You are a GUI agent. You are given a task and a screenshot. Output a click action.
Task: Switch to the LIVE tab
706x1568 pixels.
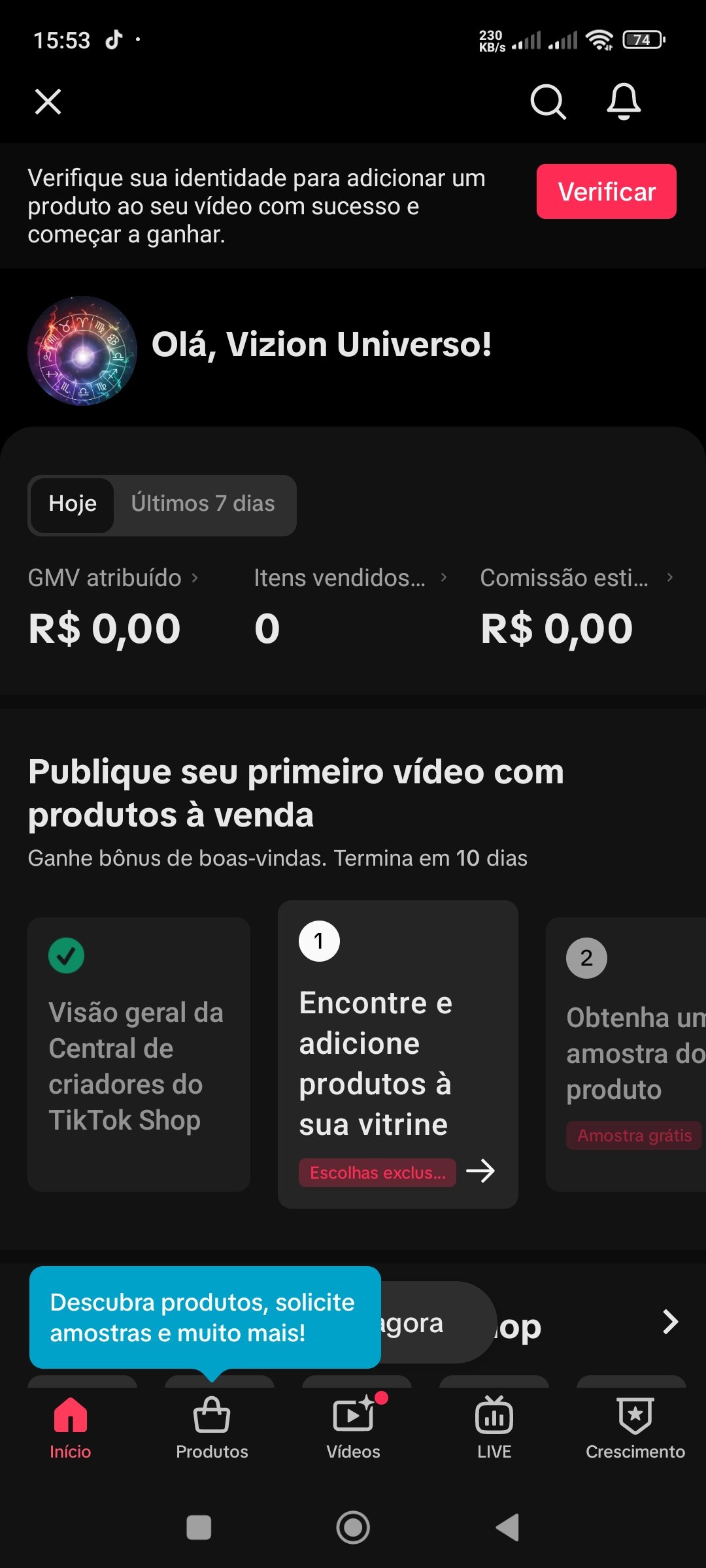point(494,1428)
